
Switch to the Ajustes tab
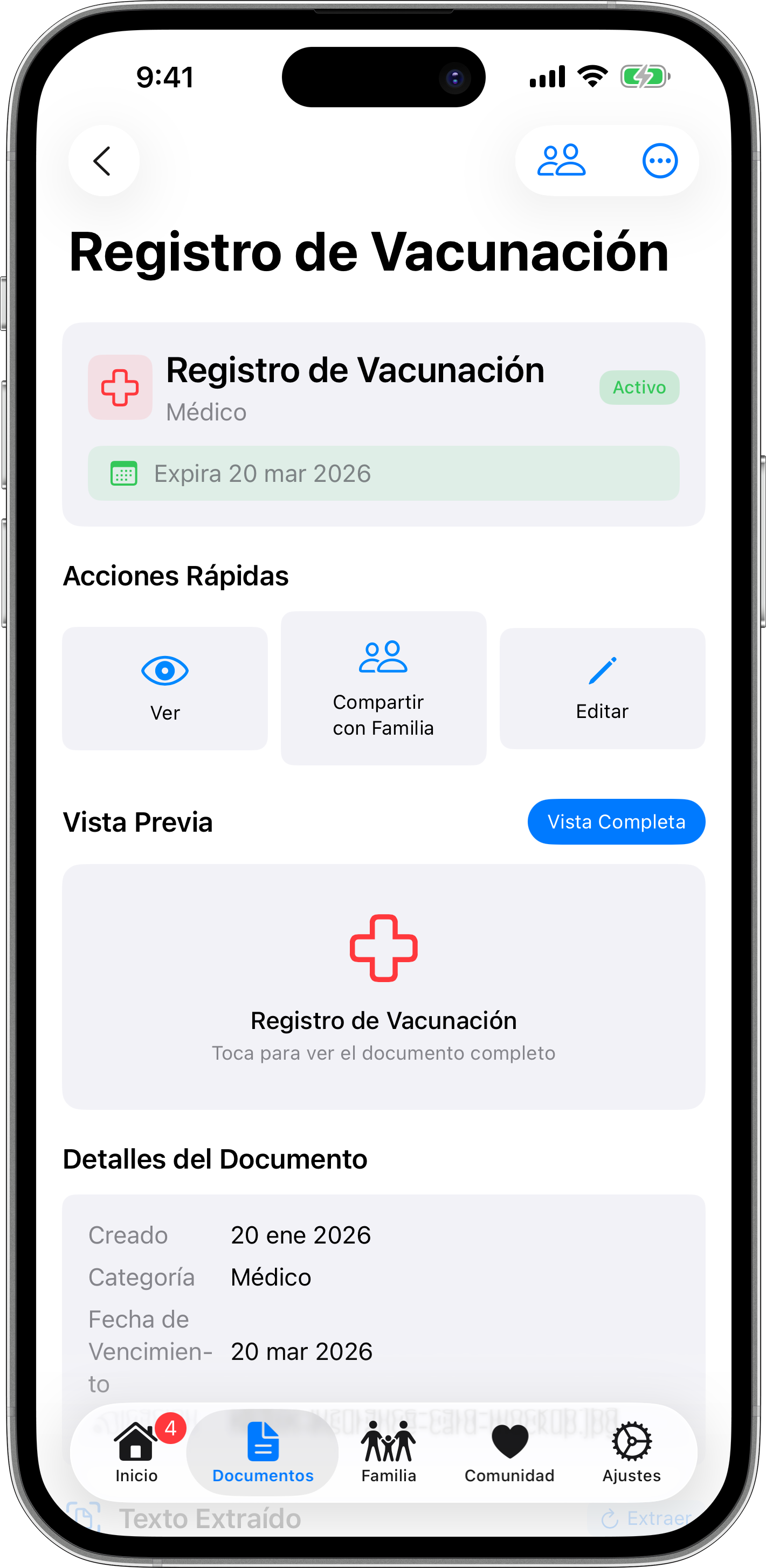(x=631, y=1452)
